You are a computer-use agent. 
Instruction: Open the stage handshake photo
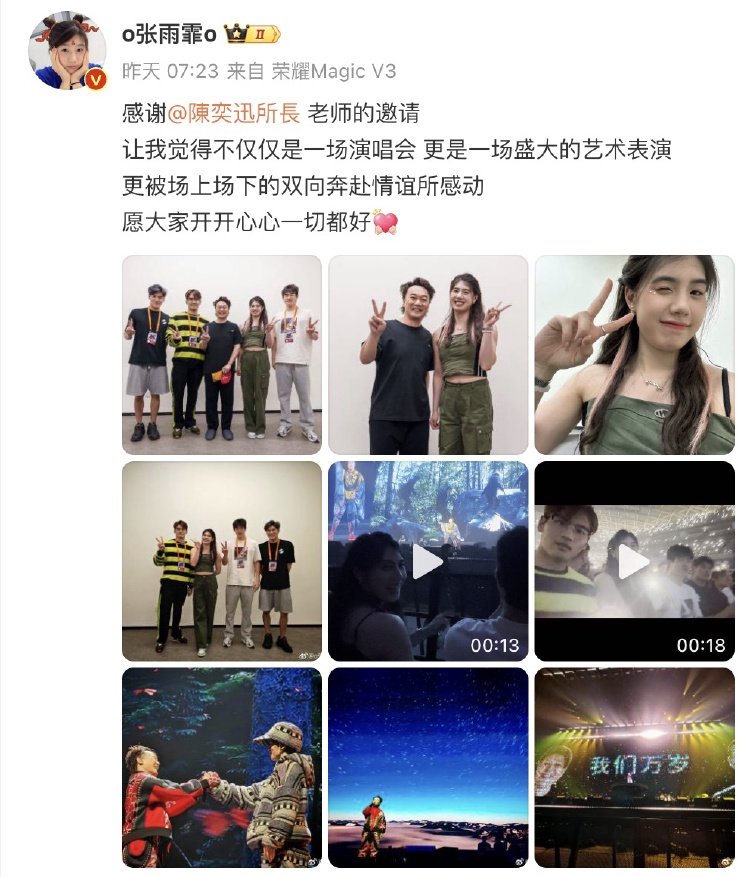[x=222, y=767]
